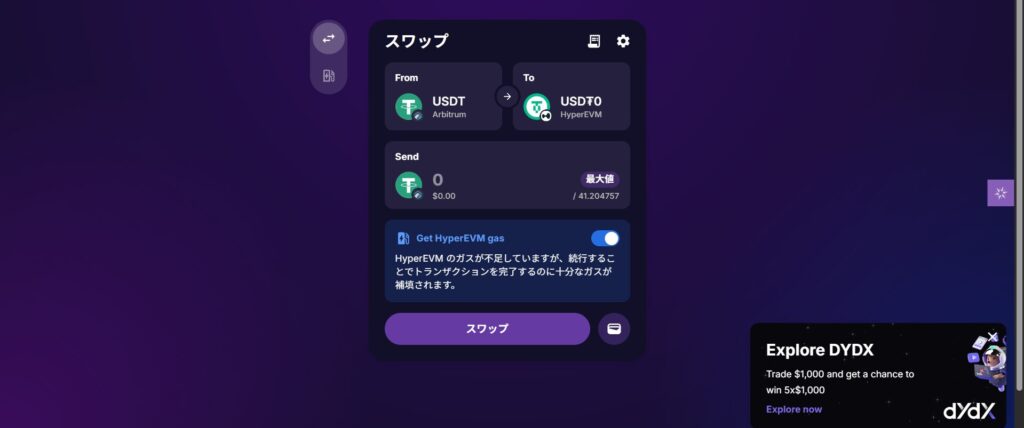Reverse From and To tokens

tap(507, 97)
